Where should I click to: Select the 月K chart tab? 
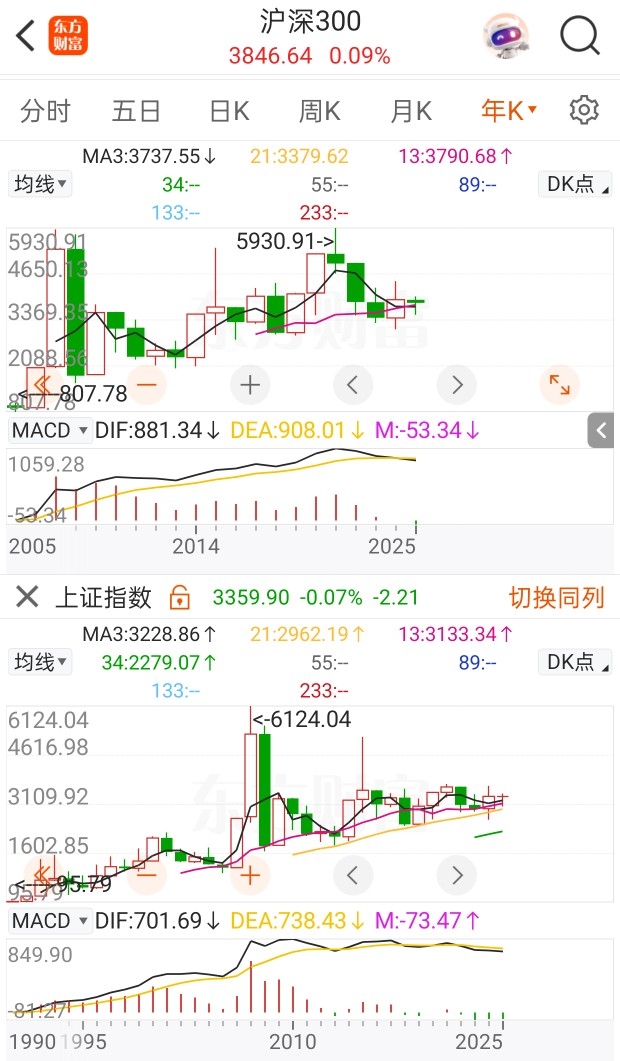[x=411, y=110]
